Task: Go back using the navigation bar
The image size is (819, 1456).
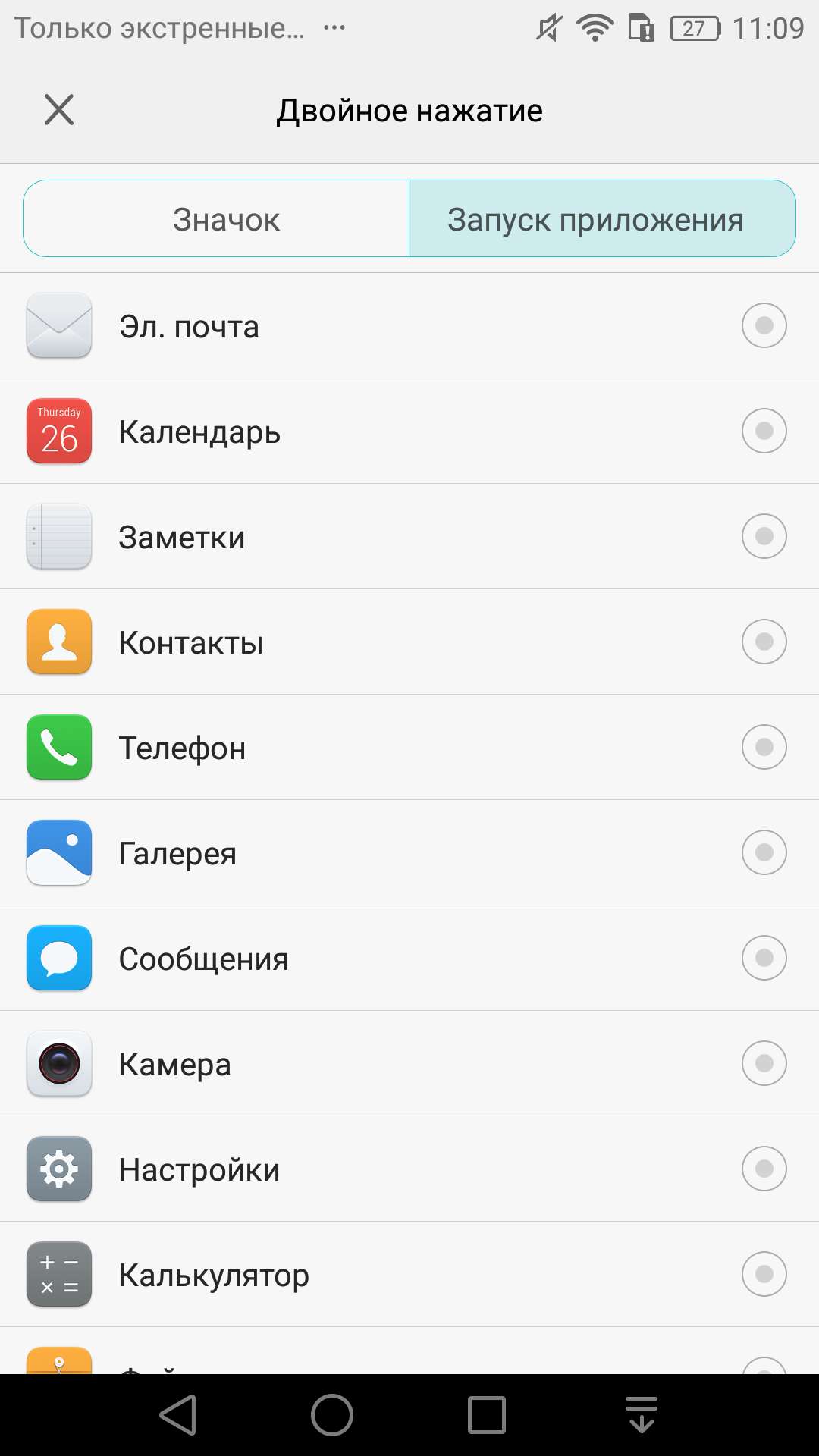Action: (179, 1415)
